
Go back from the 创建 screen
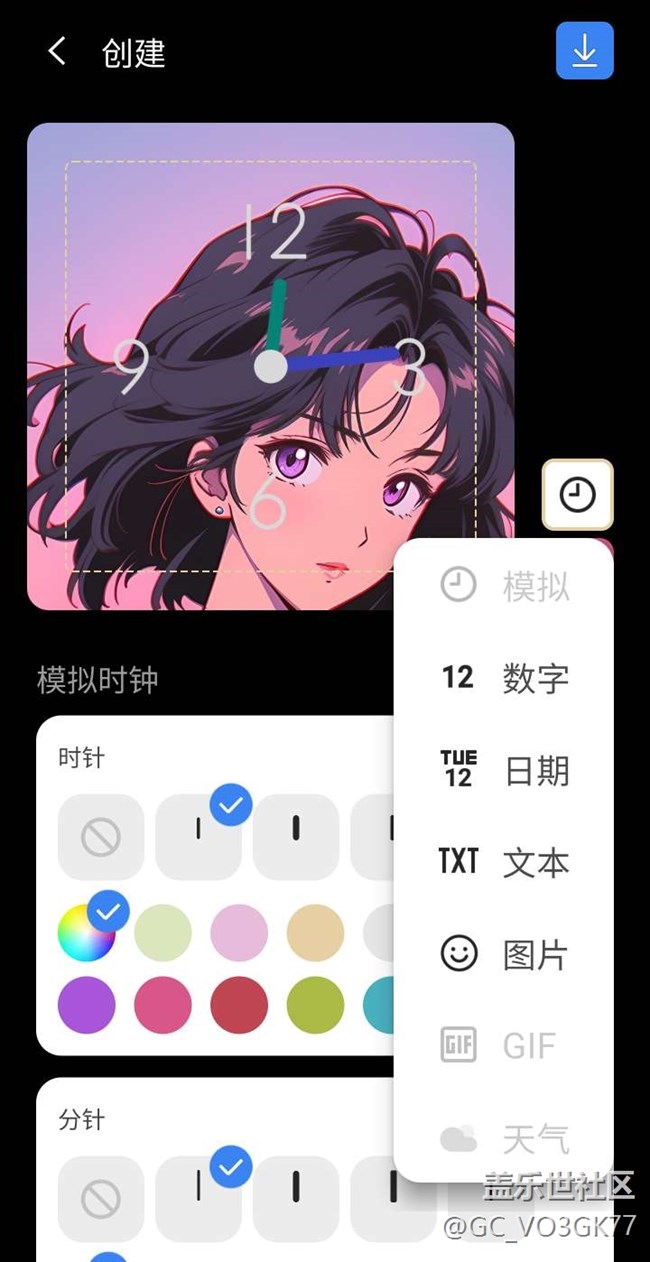(58, 52)
